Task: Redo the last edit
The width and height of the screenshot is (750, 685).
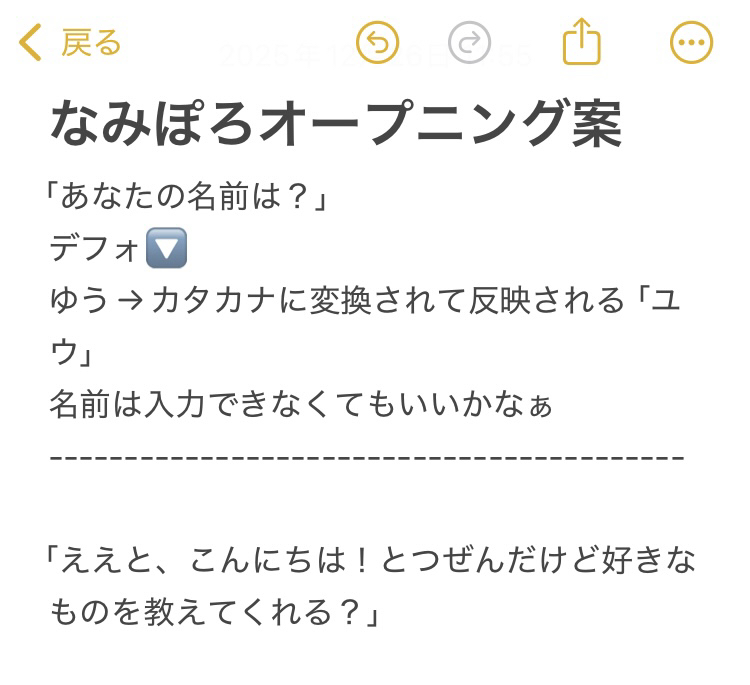Action: pyautogui.click(x=469, y=43)
